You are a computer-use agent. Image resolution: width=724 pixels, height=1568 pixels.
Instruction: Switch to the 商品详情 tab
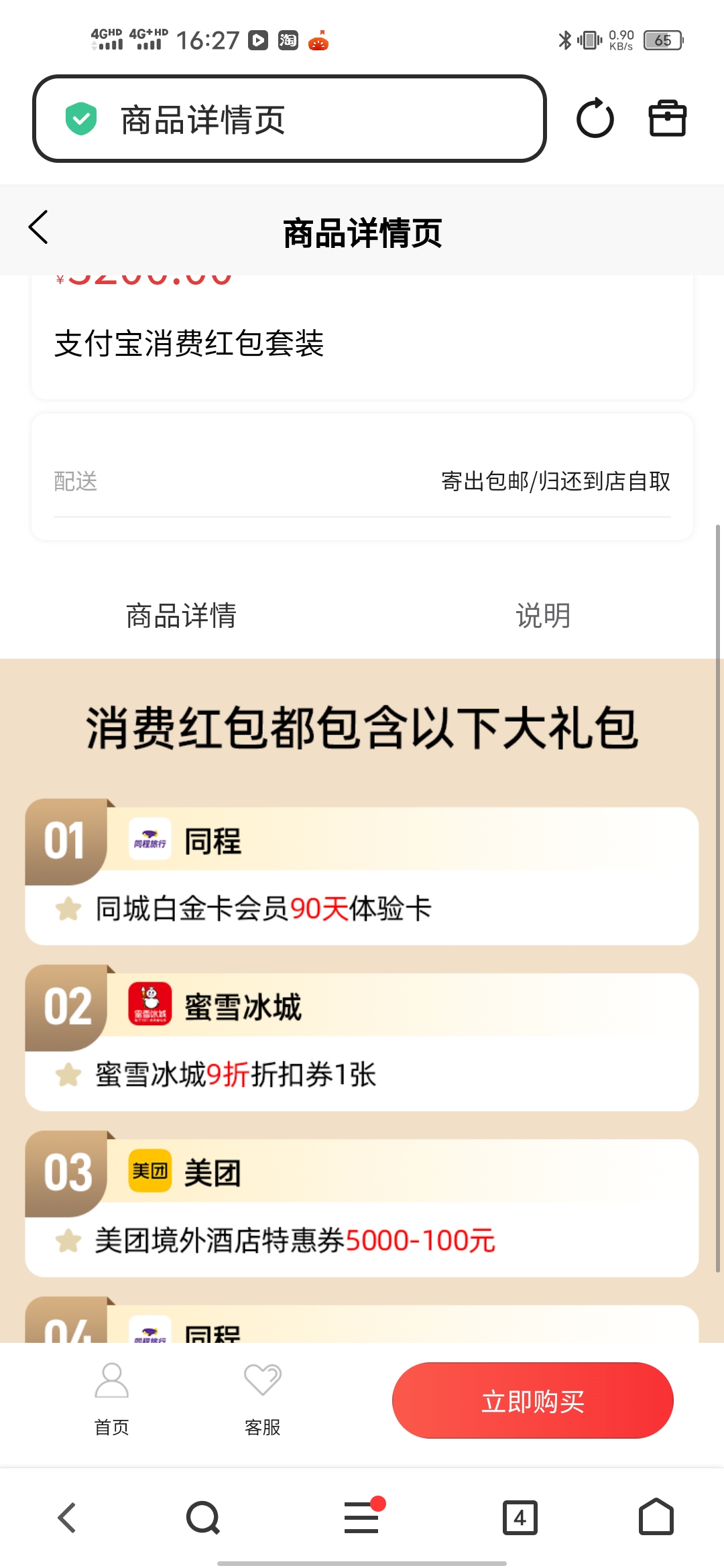click(181, 615)
